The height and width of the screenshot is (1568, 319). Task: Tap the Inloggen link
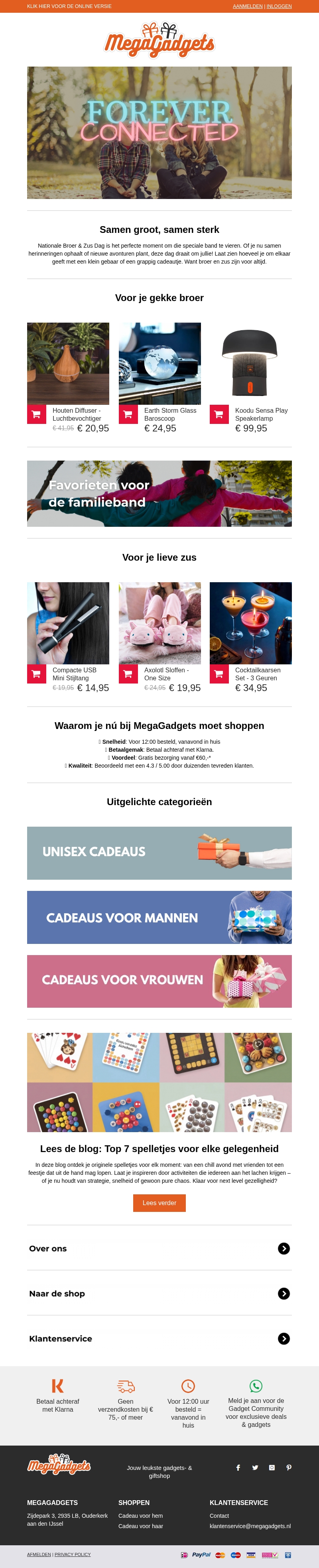(x=279, y=6)
